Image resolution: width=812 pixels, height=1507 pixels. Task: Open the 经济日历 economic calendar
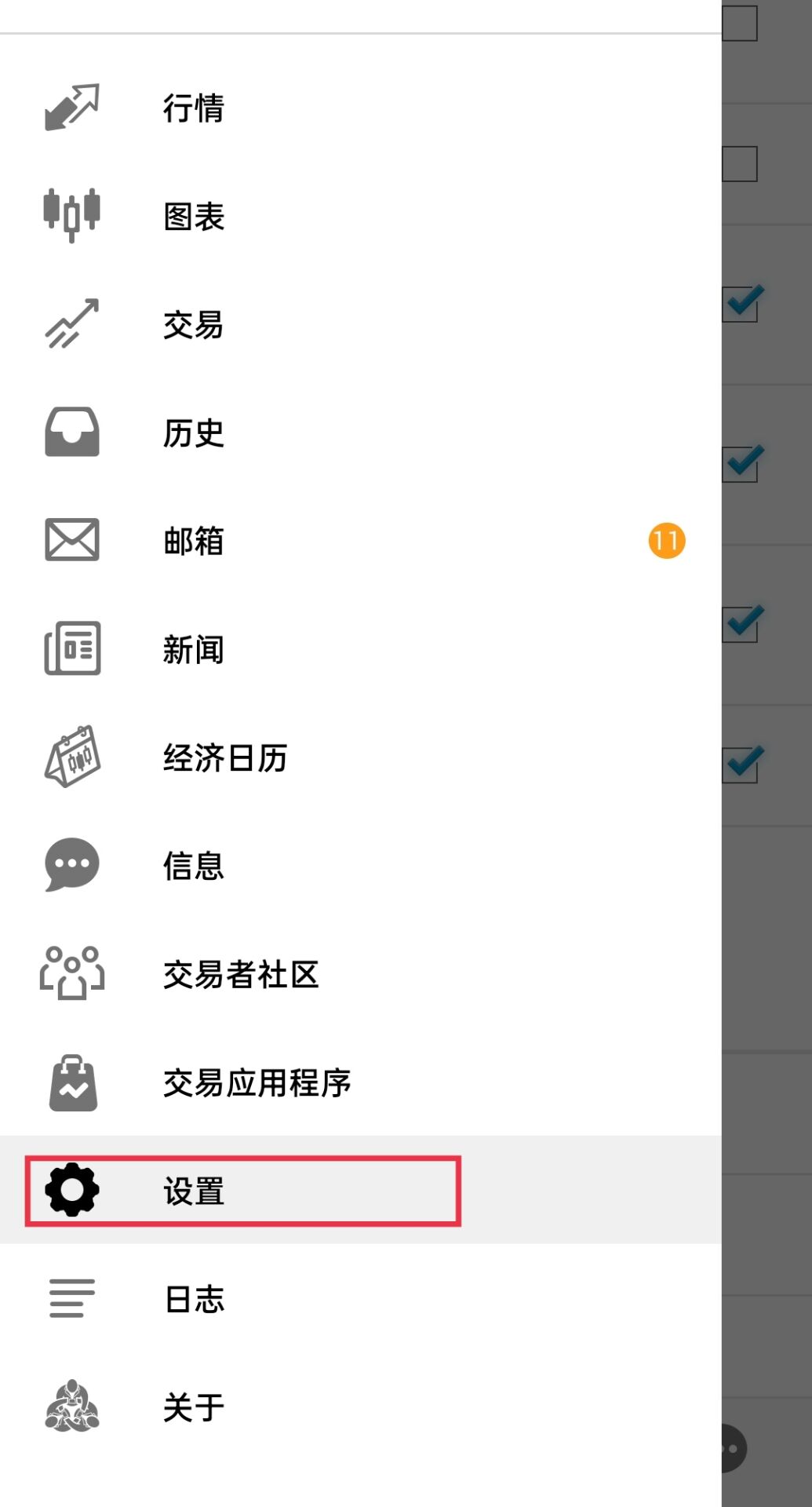tap(225, 757)
